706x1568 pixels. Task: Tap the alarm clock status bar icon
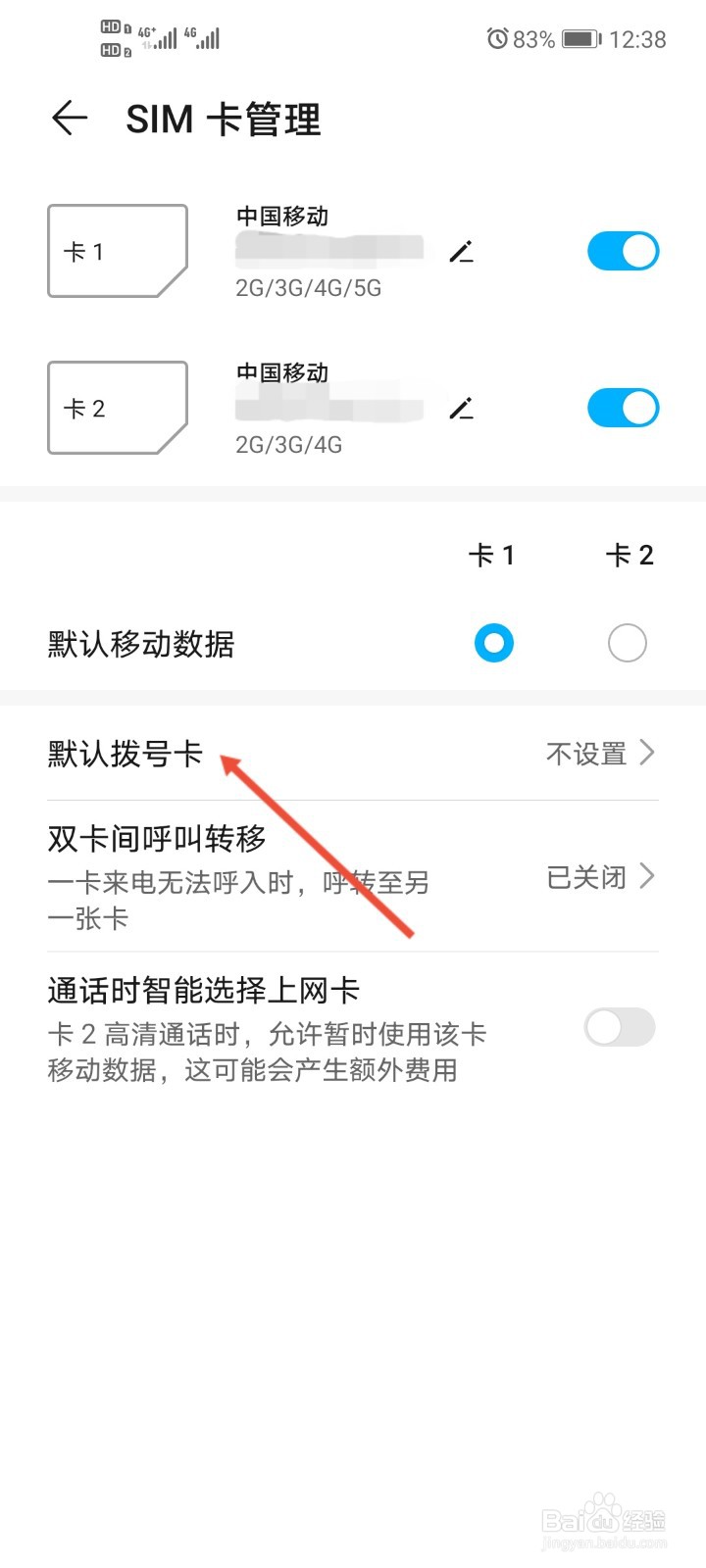(498, 39)
